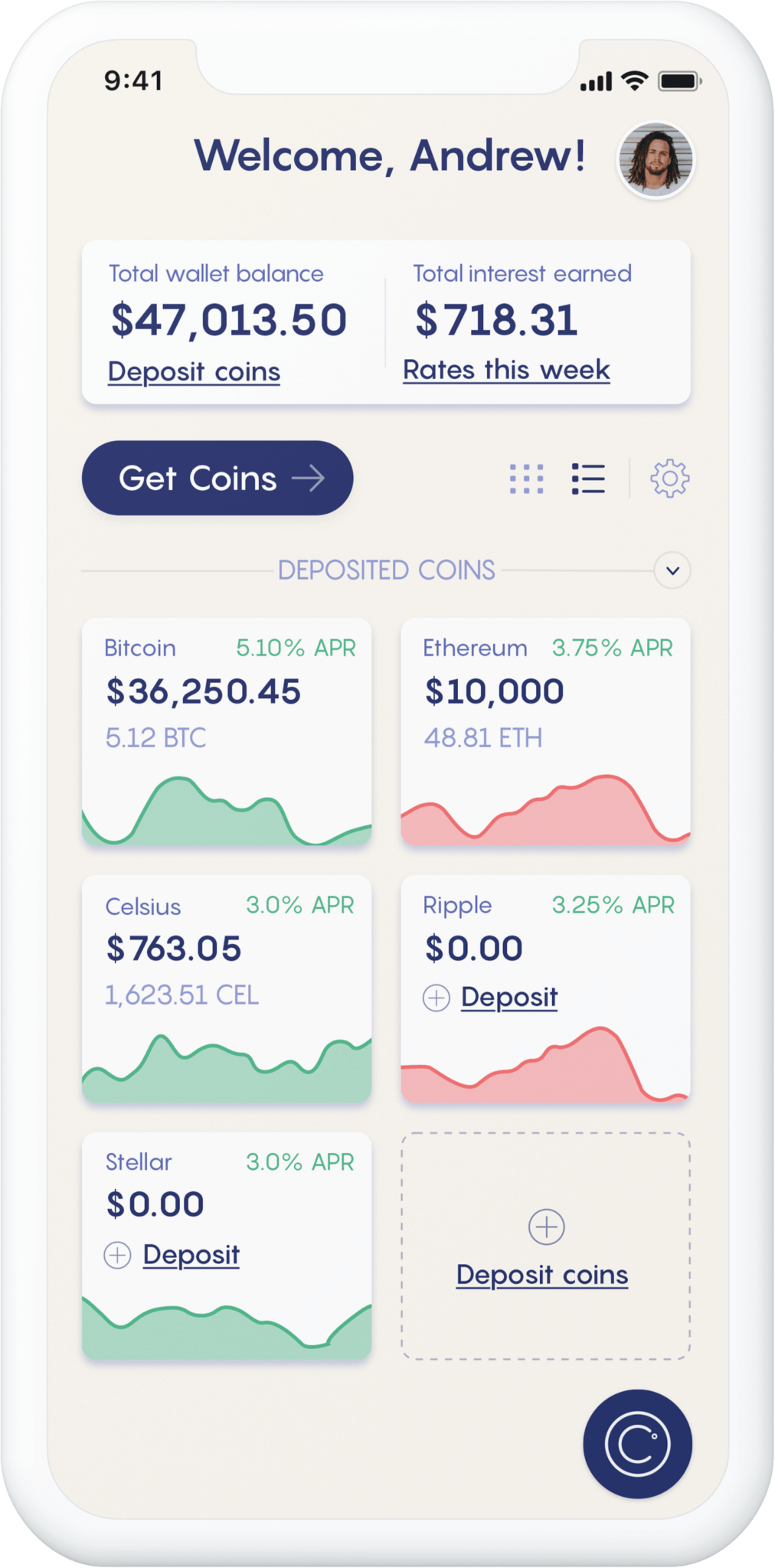Switch to list view

(x=588, y=479)
